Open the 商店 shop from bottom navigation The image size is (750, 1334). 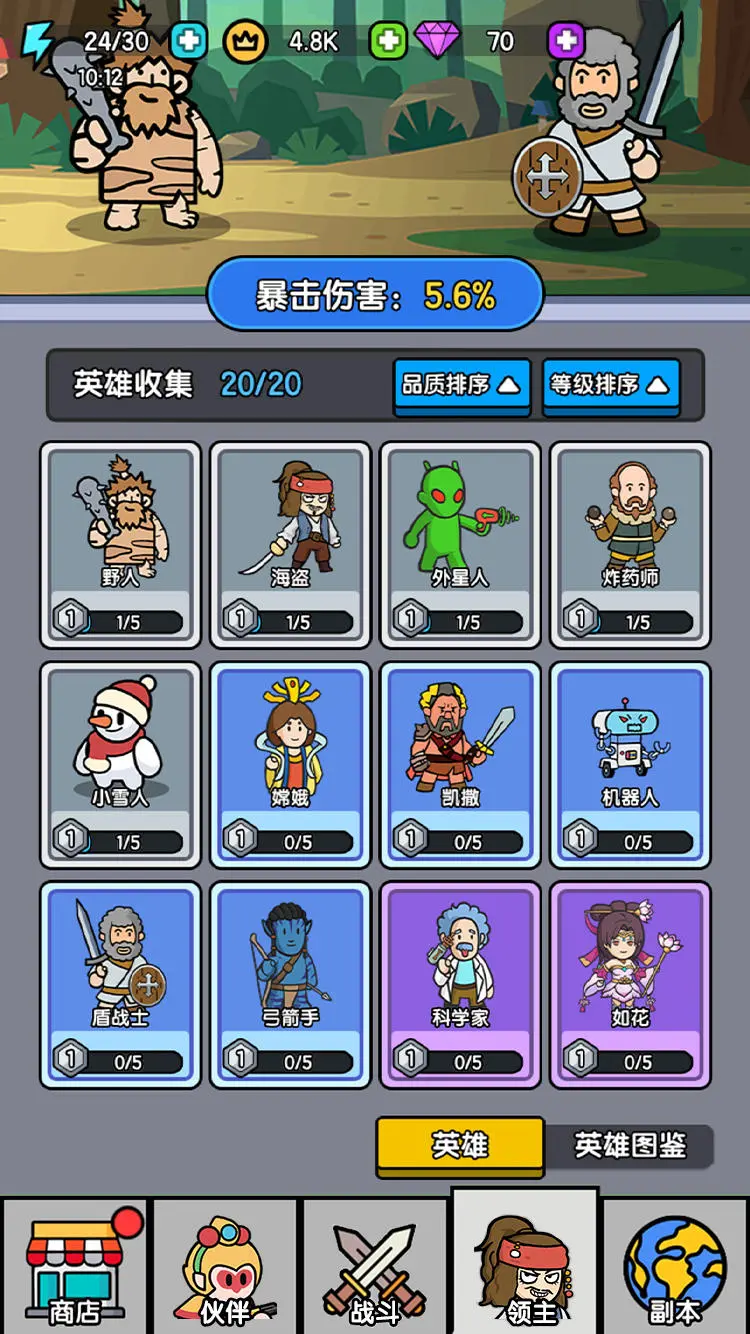[75, 1265]
